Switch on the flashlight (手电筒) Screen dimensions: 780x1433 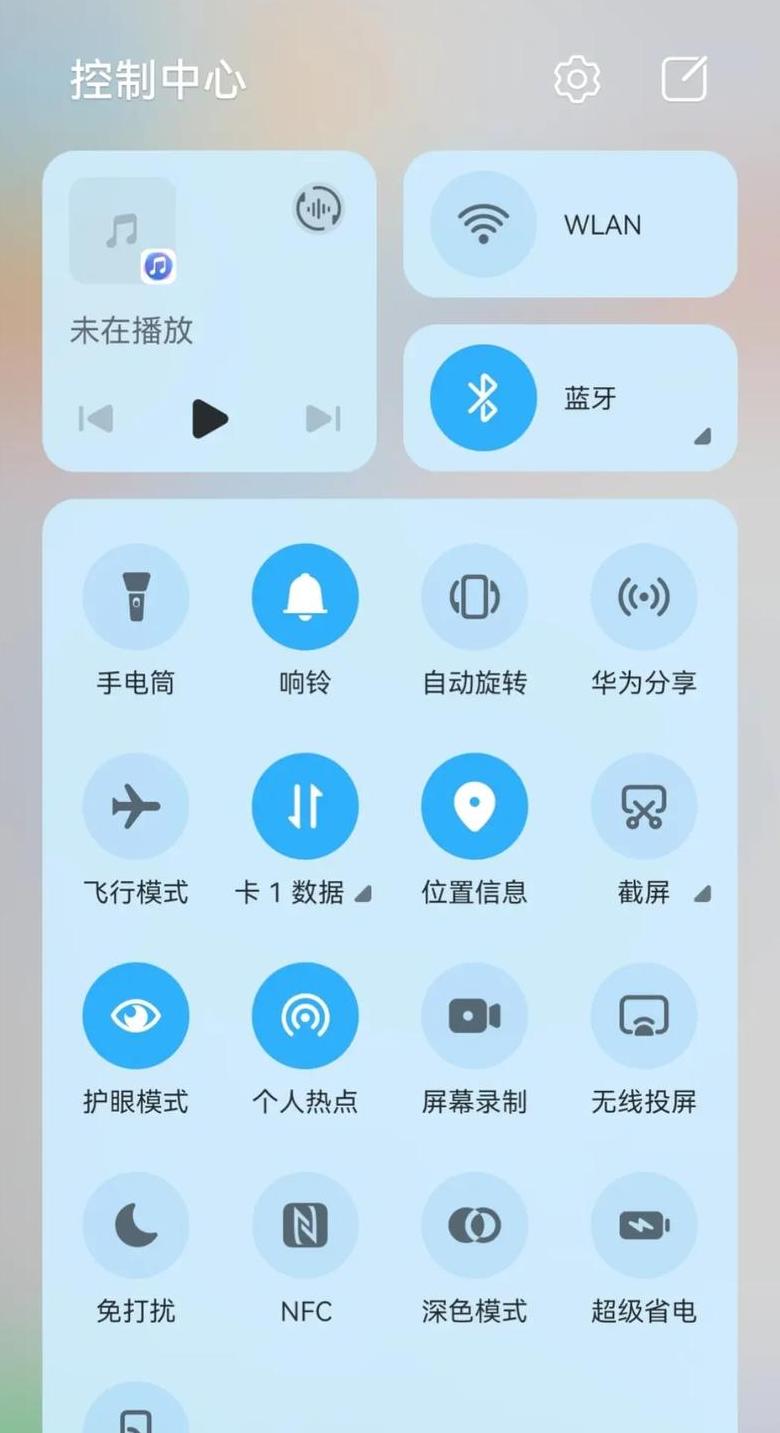pos(135,597)
